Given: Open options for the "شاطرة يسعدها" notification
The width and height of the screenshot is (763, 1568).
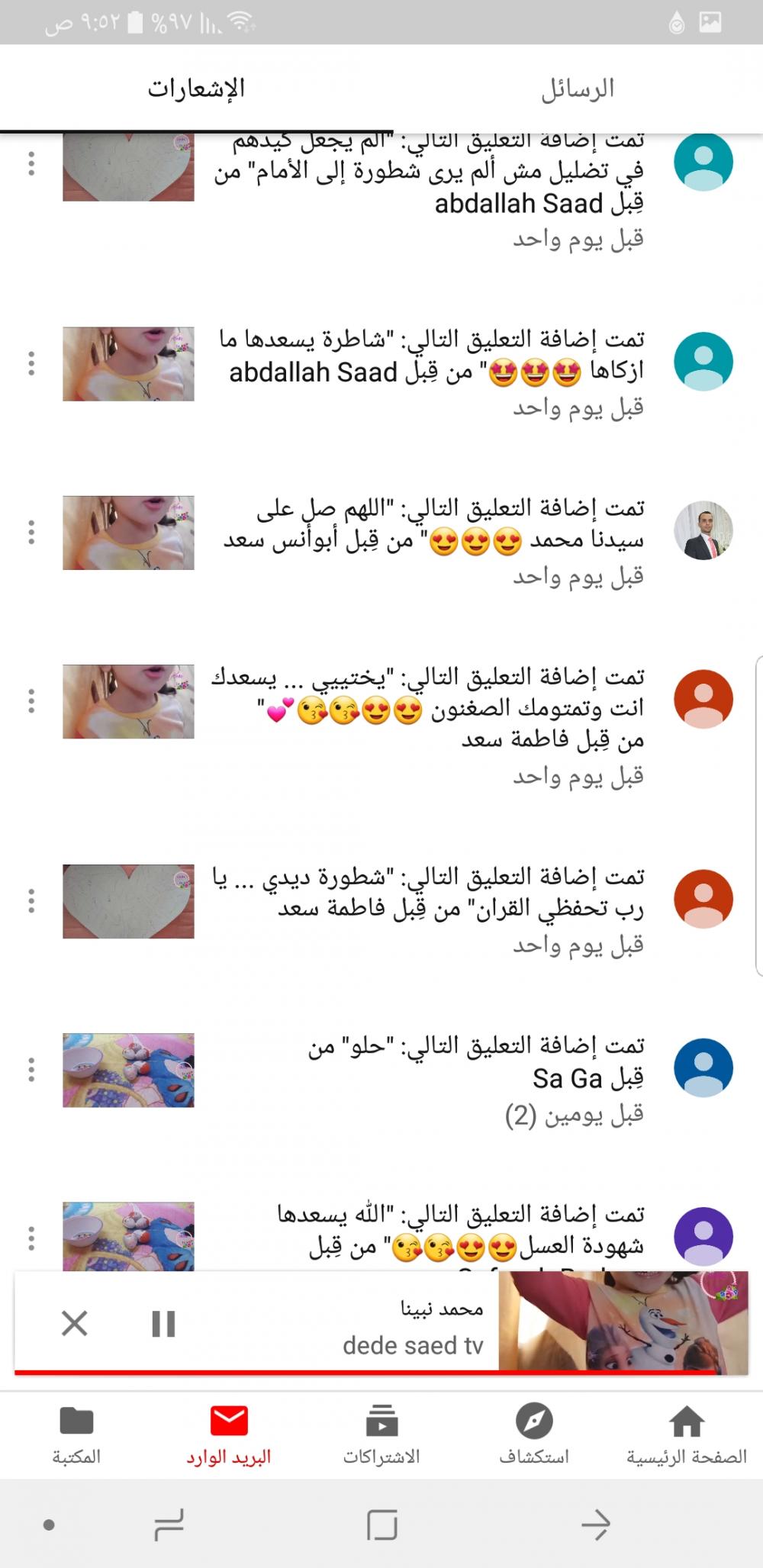Looking at the screenshot, I should [x=31, y=363].
